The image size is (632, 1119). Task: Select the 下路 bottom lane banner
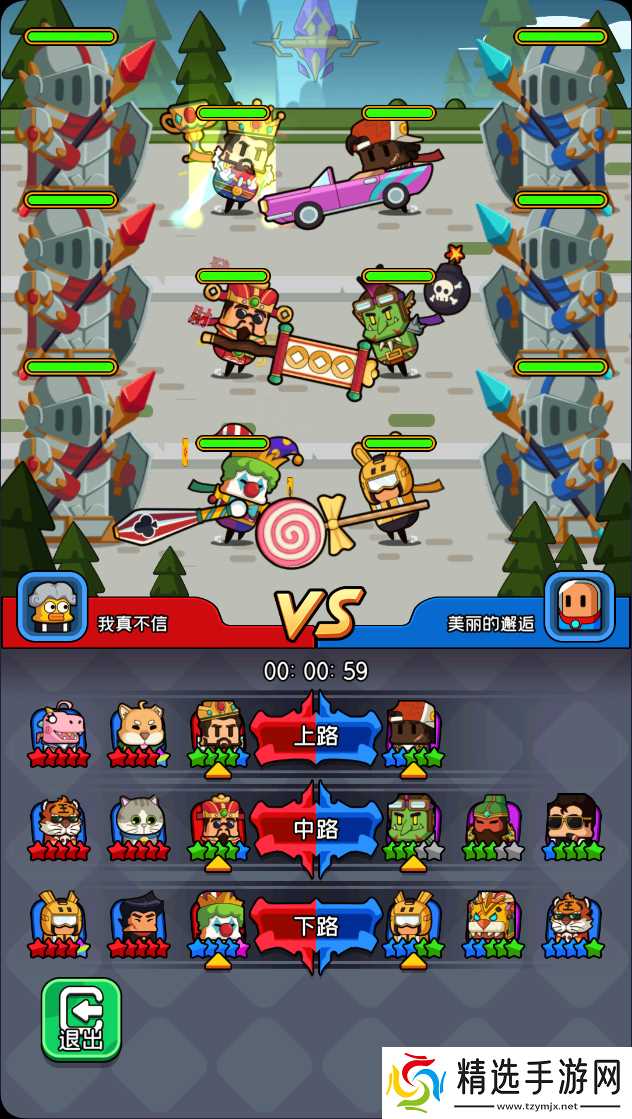point(316,925)
